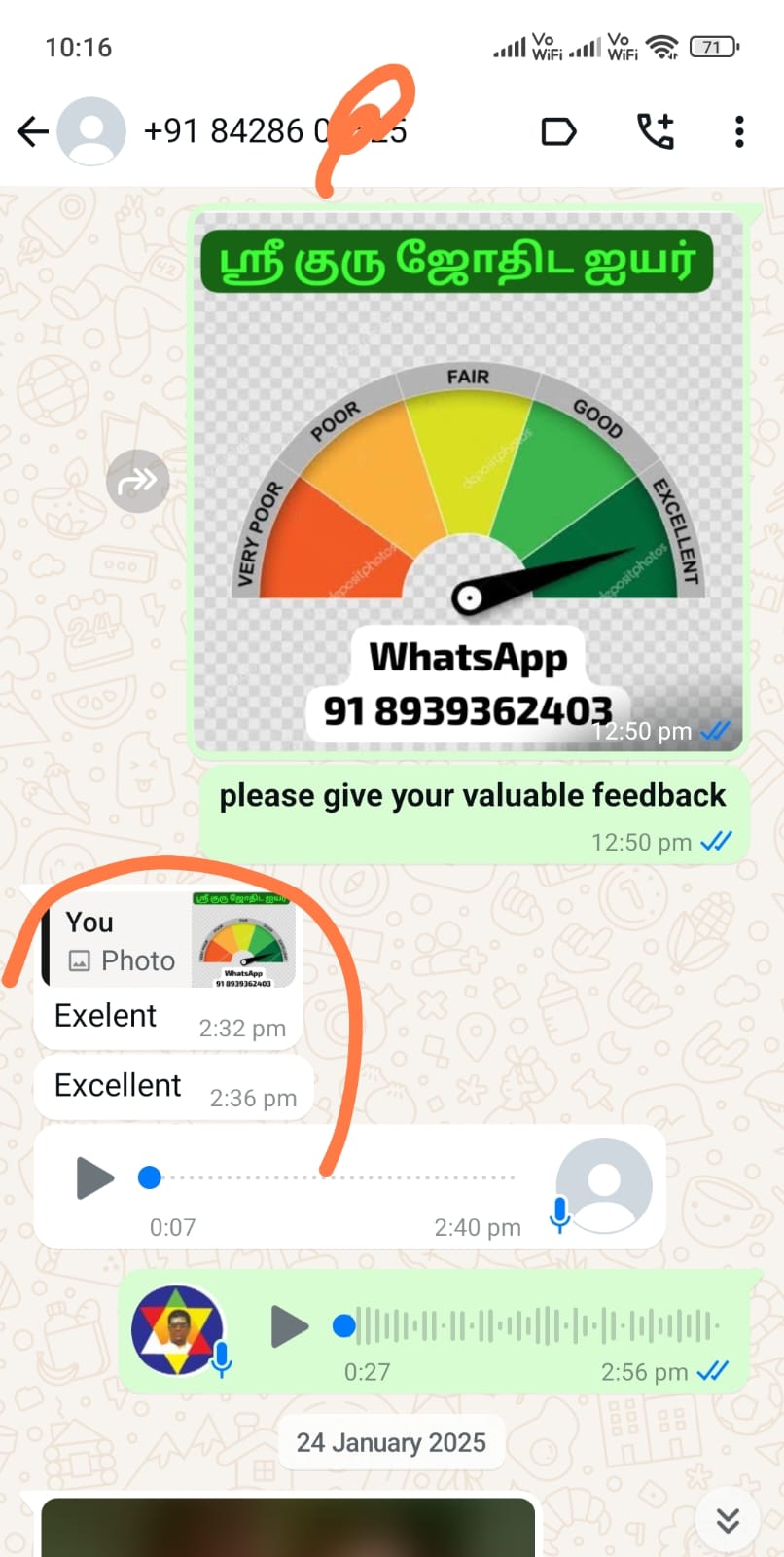Open the contact profile picture

pos(91,131)
